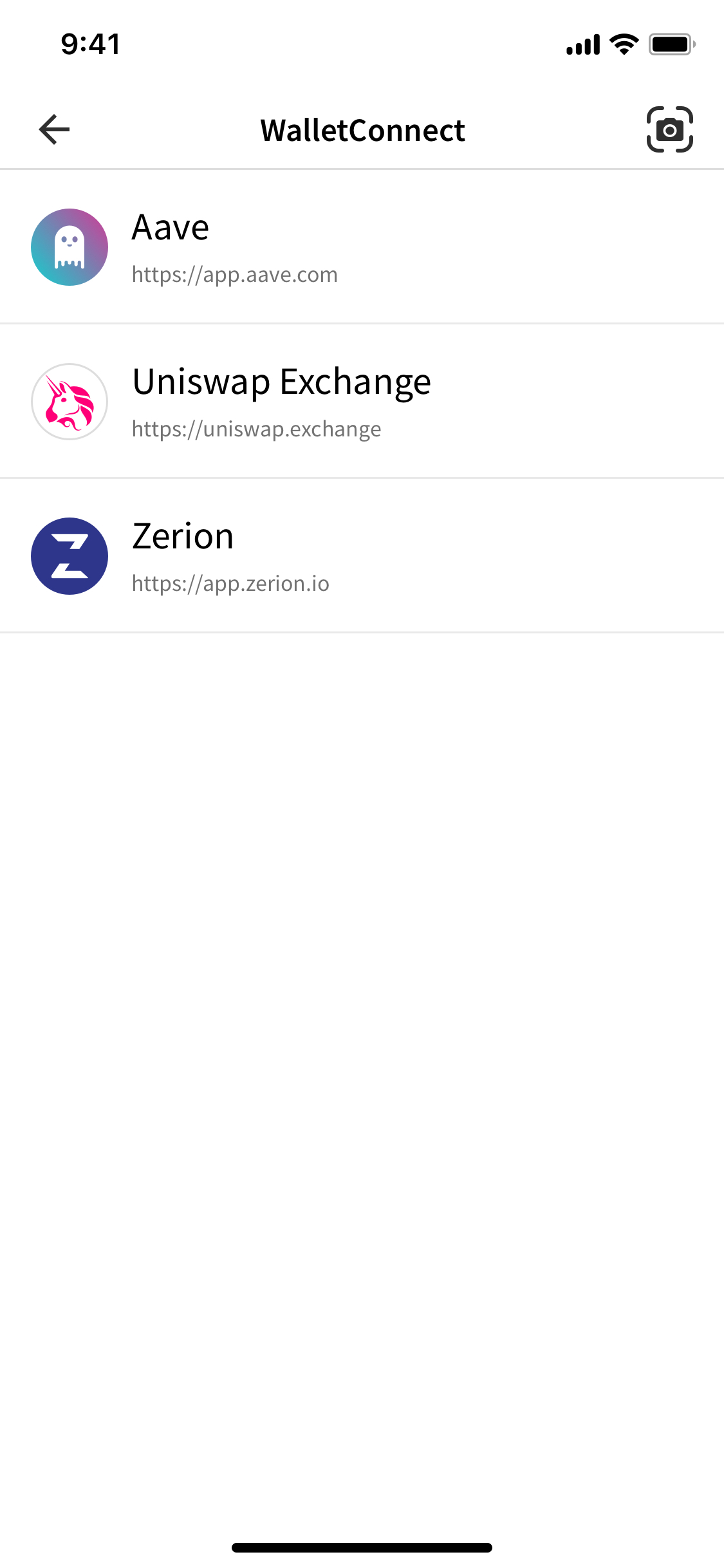Viewport: 724px width, 1568px height.
Task: Tap the WalletConnect title
Action: [362, 129]
